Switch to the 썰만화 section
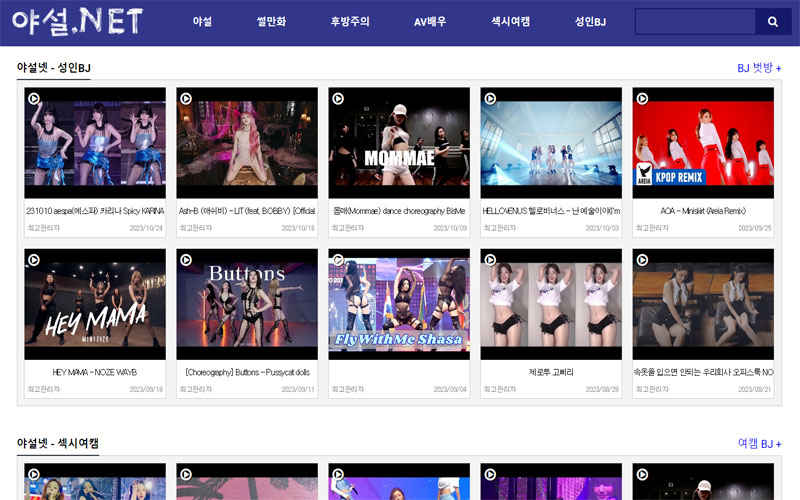 [x=271, y=21]
